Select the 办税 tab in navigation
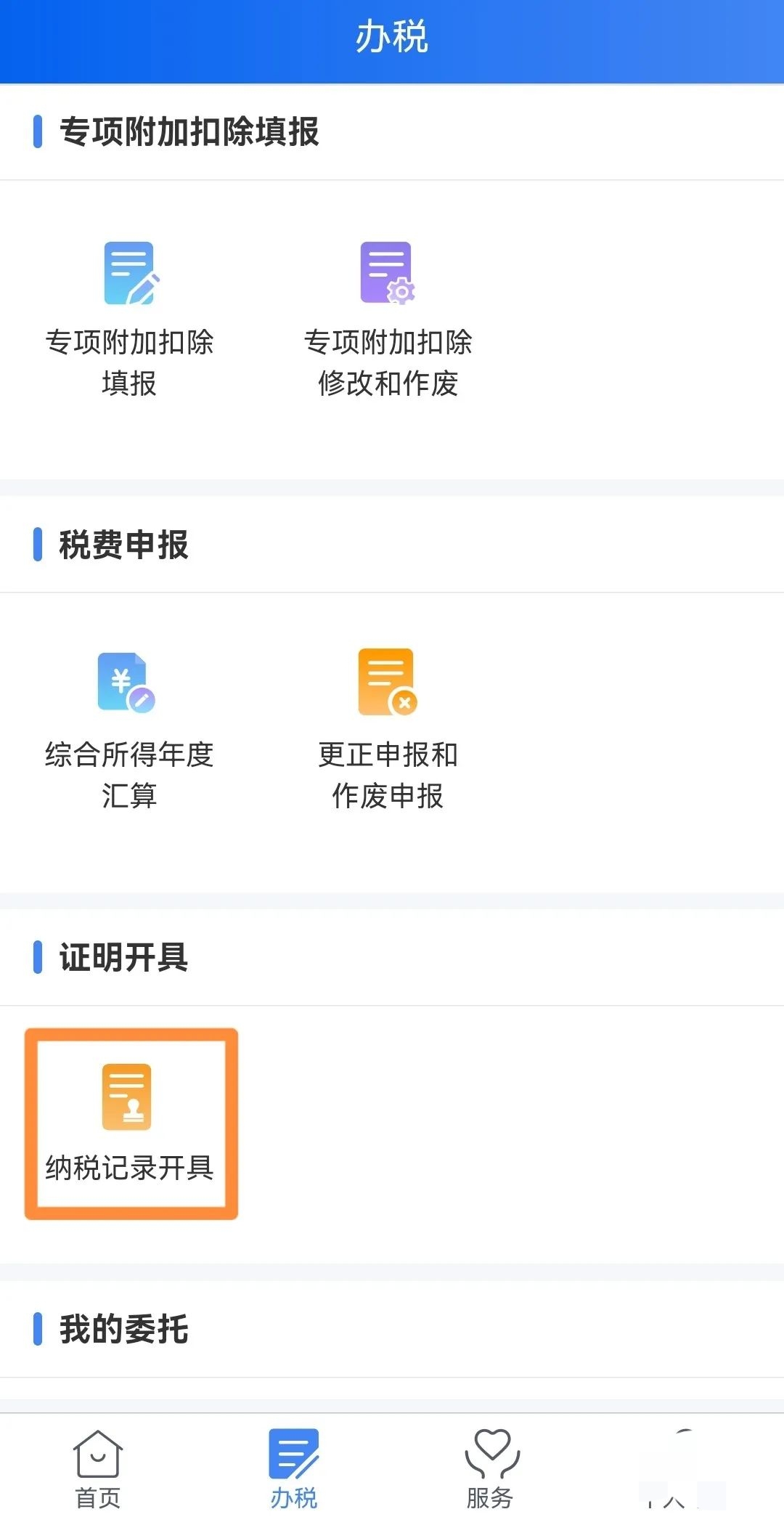 coord(294,1467)
